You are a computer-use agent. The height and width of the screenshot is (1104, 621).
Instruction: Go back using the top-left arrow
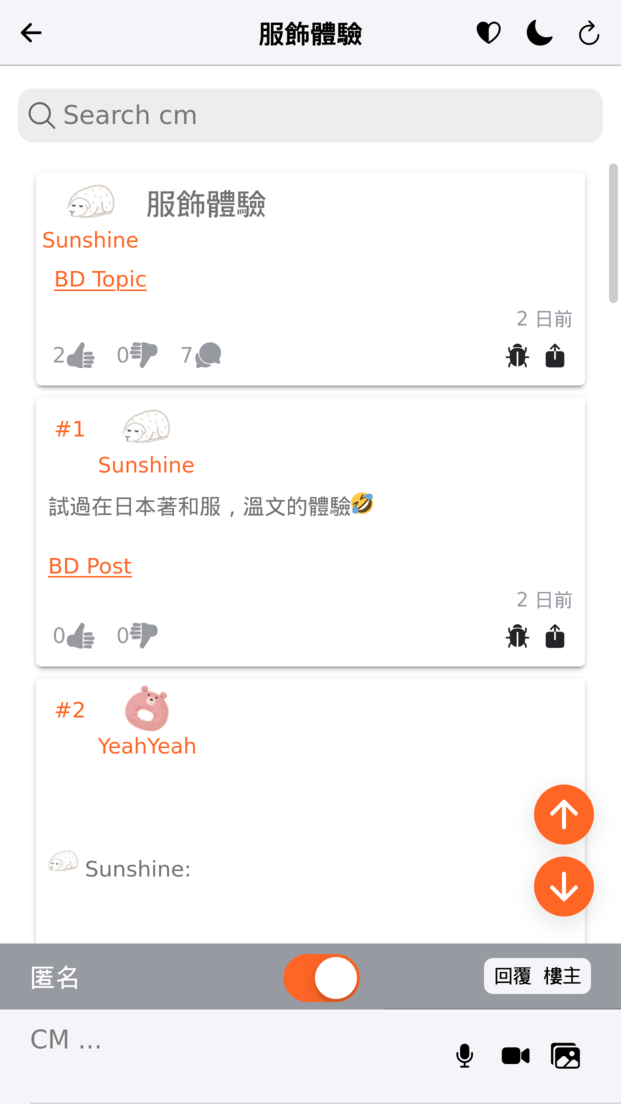31,32
